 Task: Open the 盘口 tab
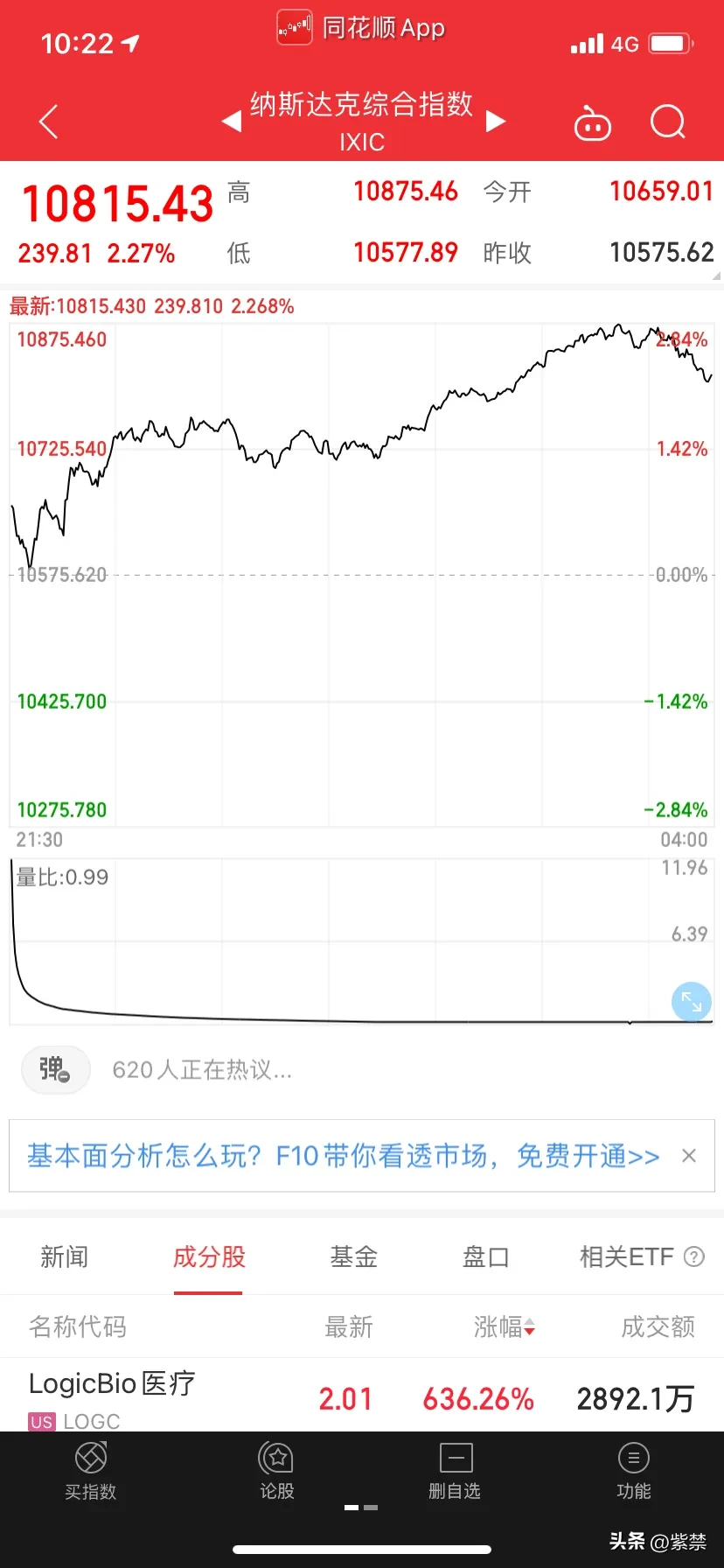485,1256
